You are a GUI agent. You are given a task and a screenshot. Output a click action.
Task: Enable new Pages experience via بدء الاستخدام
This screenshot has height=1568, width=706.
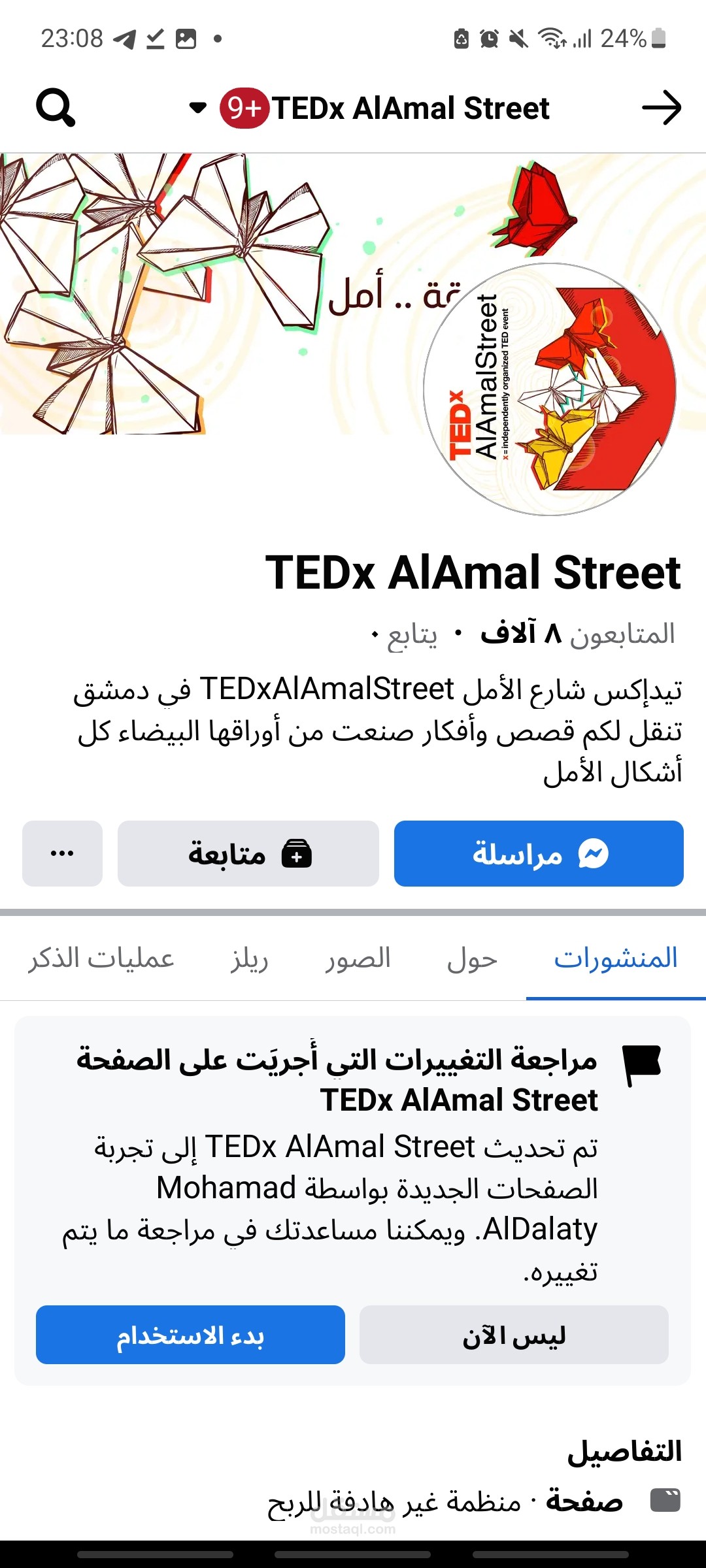pos(191,1335)
